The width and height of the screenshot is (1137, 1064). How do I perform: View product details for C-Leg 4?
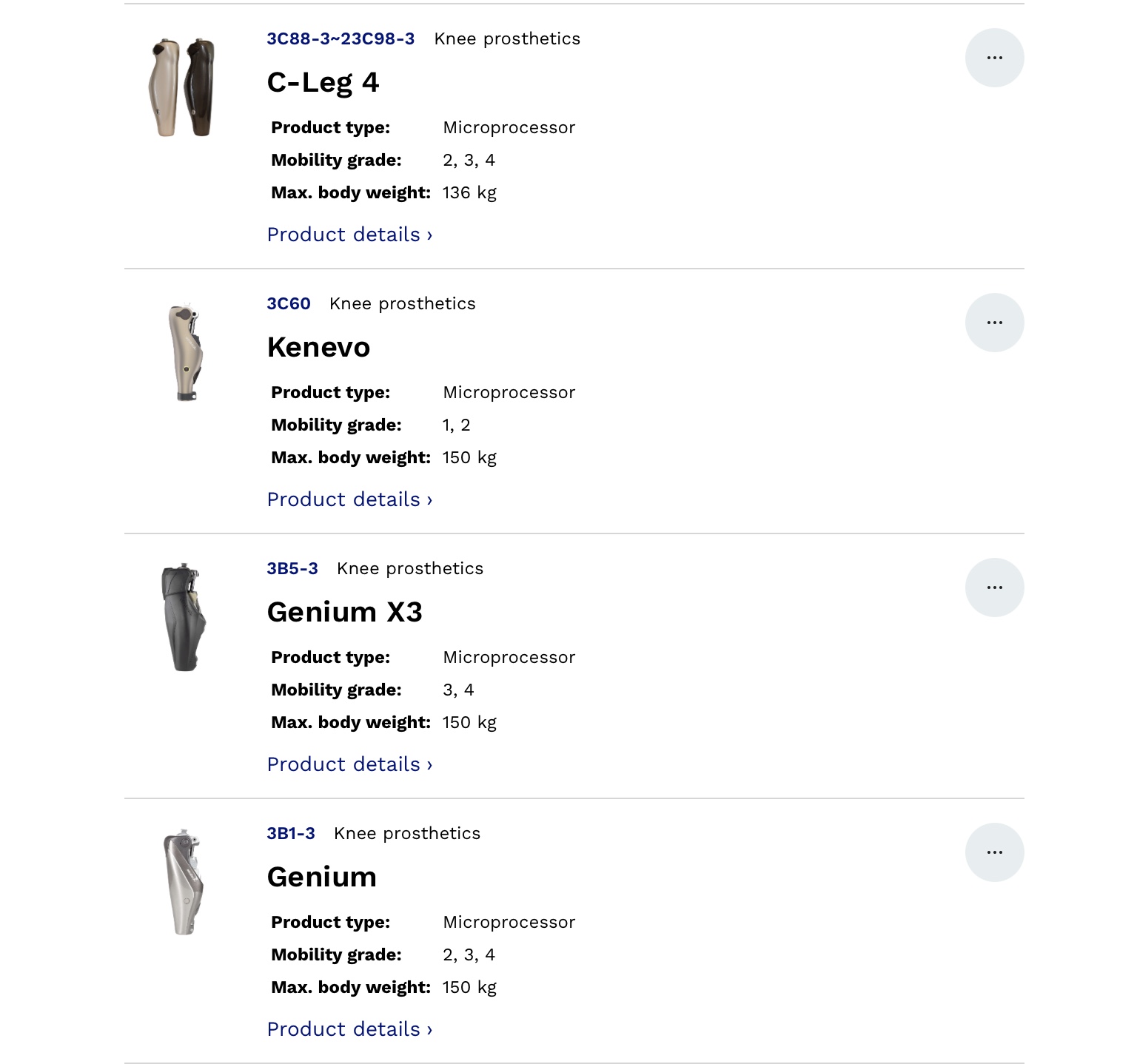(x=349, y=235)
